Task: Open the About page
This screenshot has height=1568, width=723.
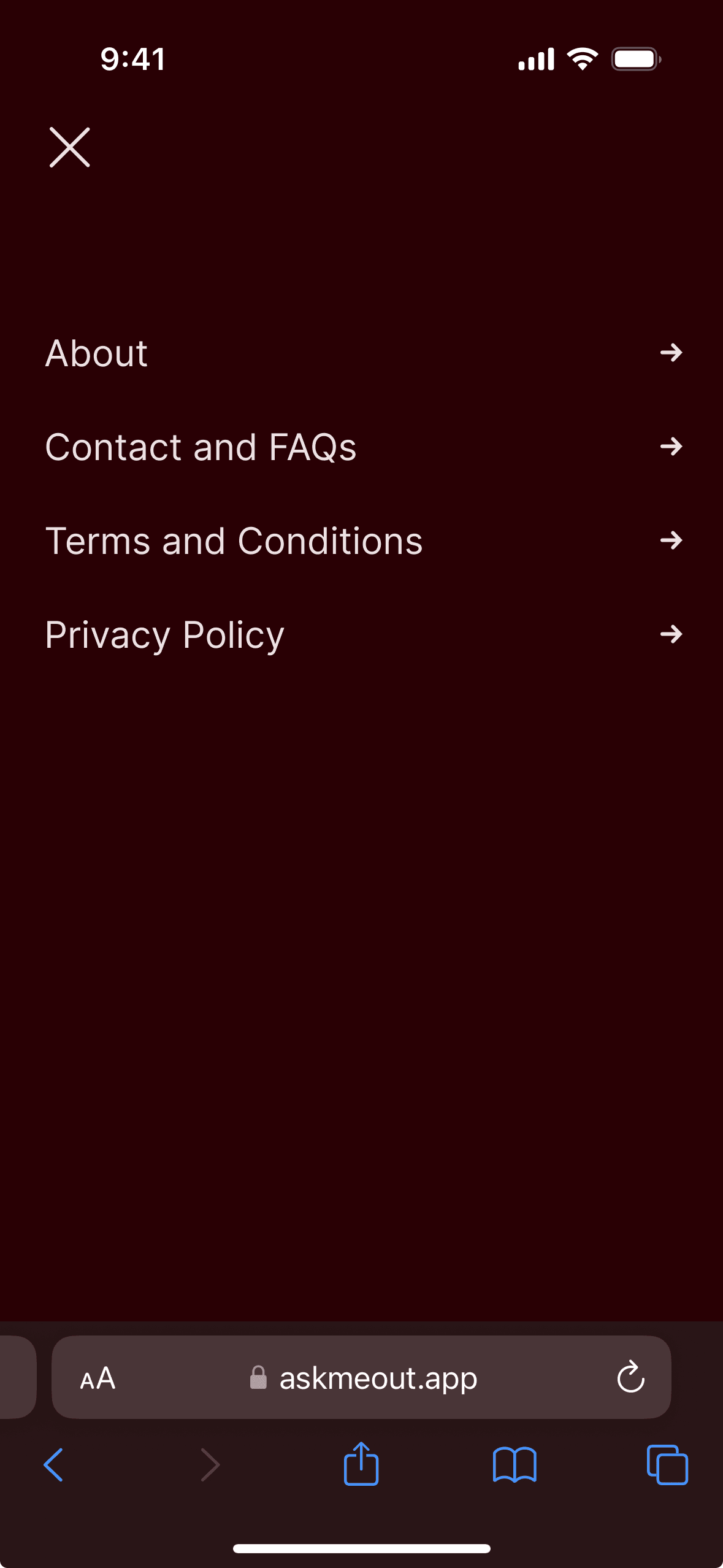Action: click(97, 353)
